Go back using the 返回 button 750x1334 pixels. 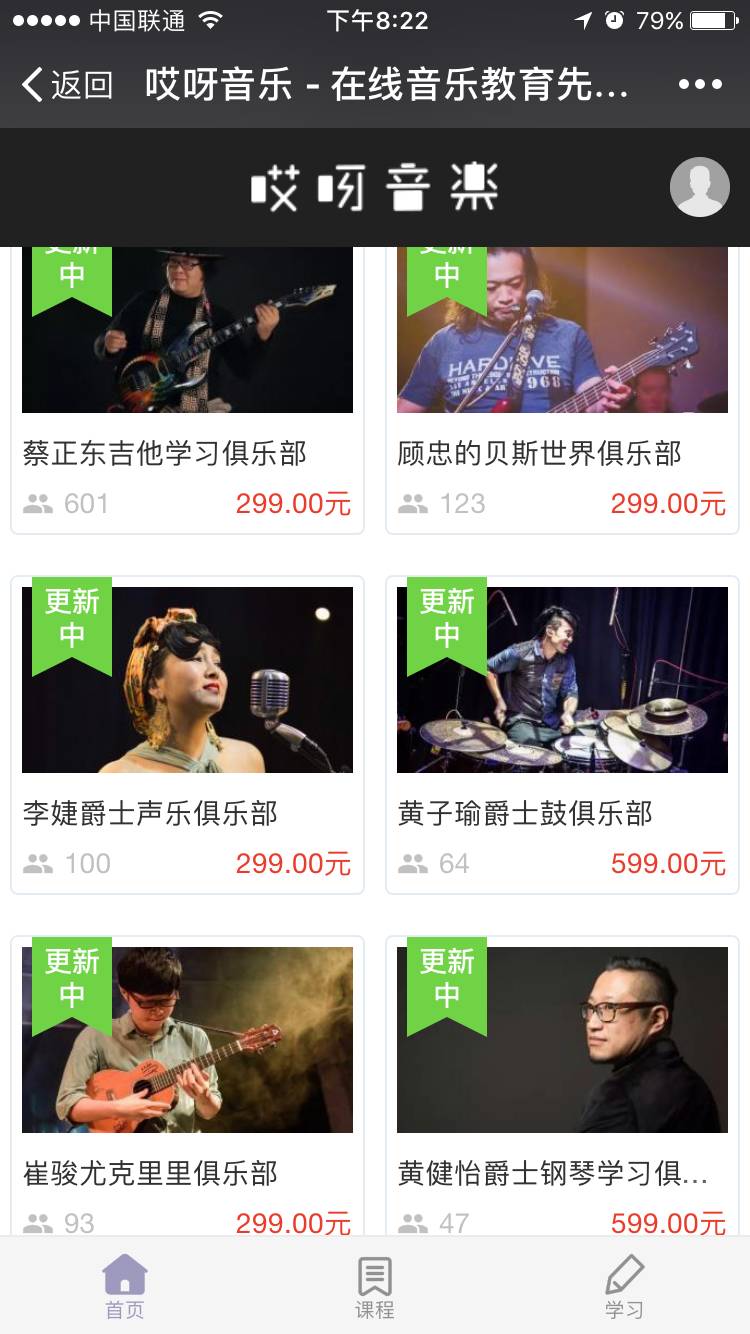[x=67, y=85]
